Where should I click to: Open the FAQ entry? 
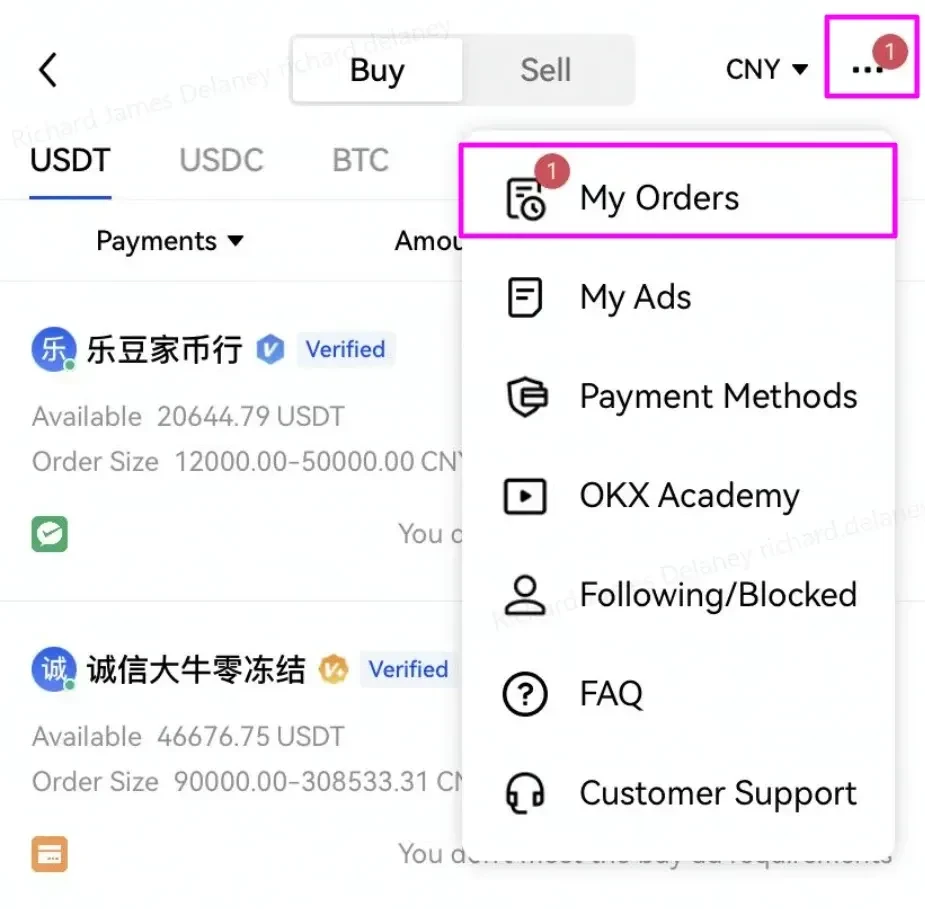610,694
